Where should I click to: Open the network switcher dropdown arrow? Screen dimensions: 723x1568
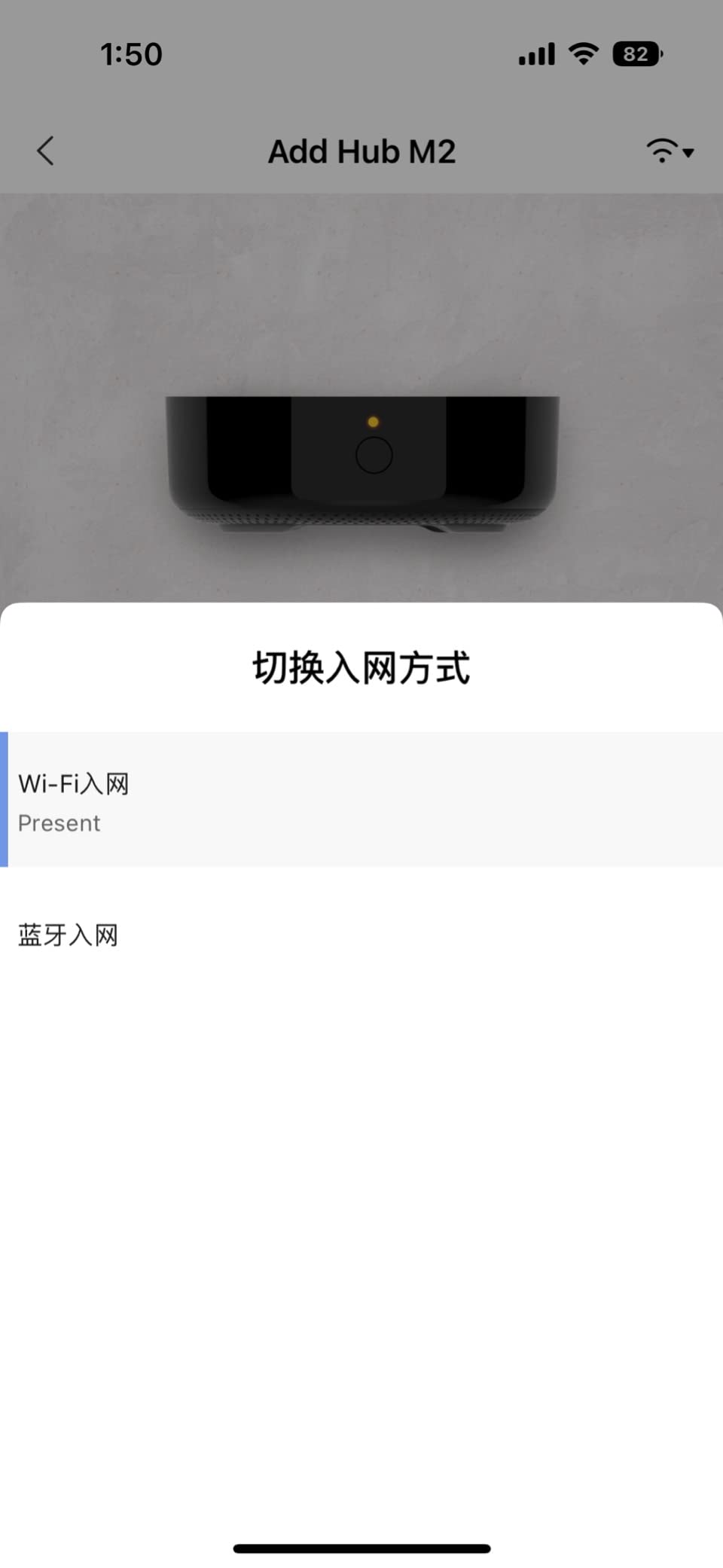(689, 152)
